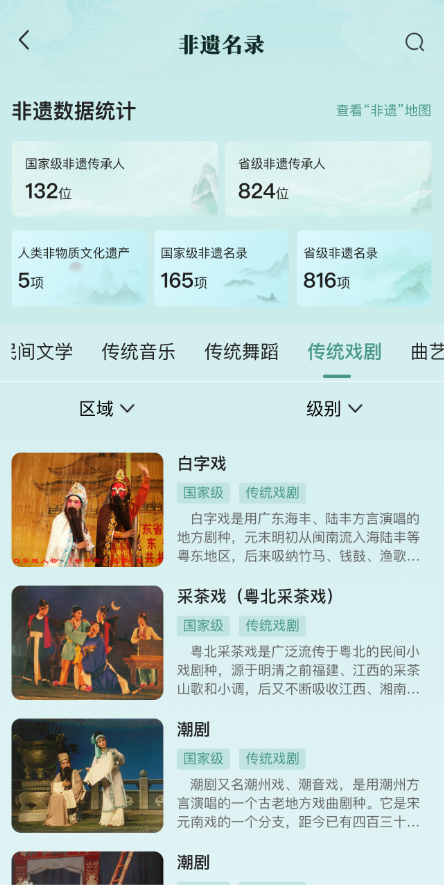This screenshot has height=885, width=444.
Task: Expand the 级别 filter dropdown
Action: click(x=334, y=409)
